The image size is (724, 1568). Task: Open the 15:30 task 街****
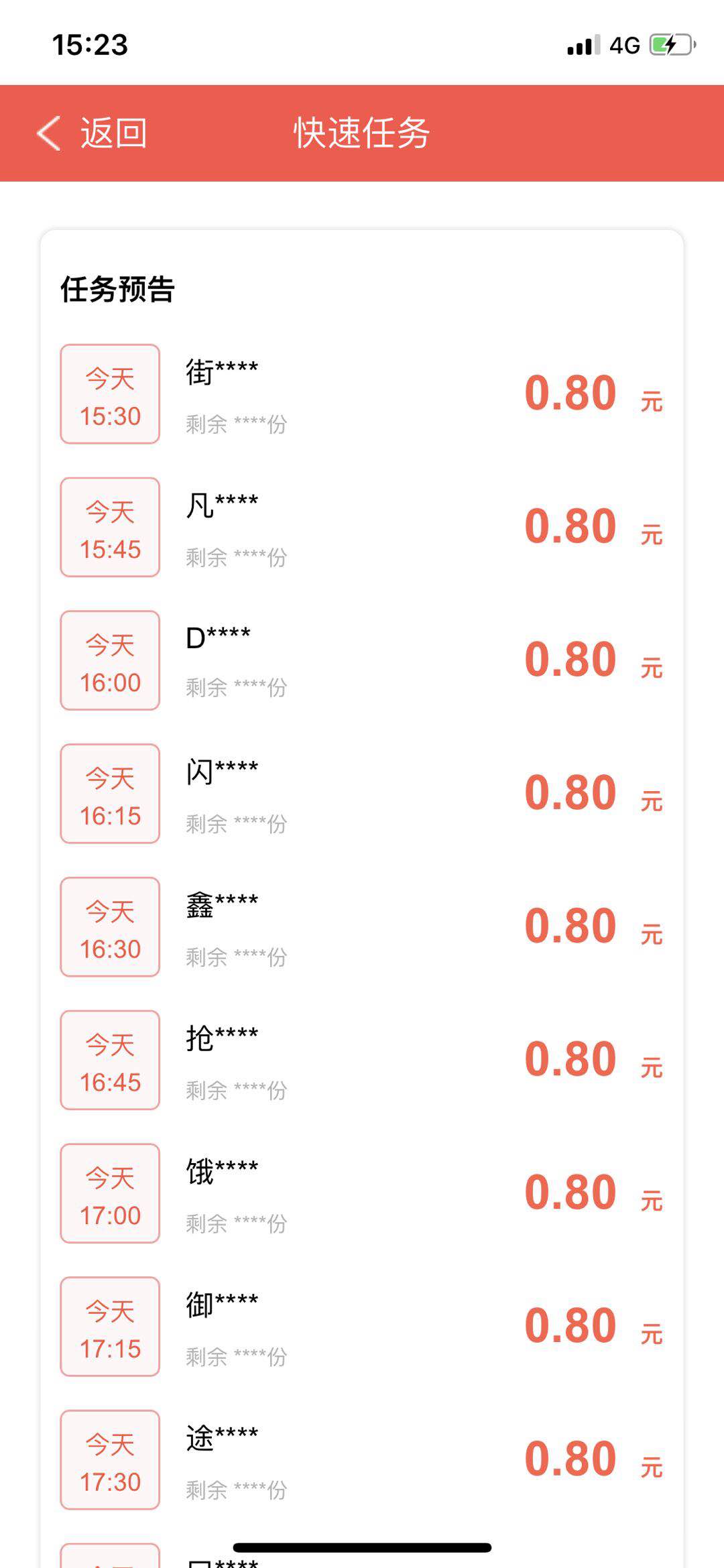[x=362, y=394]
